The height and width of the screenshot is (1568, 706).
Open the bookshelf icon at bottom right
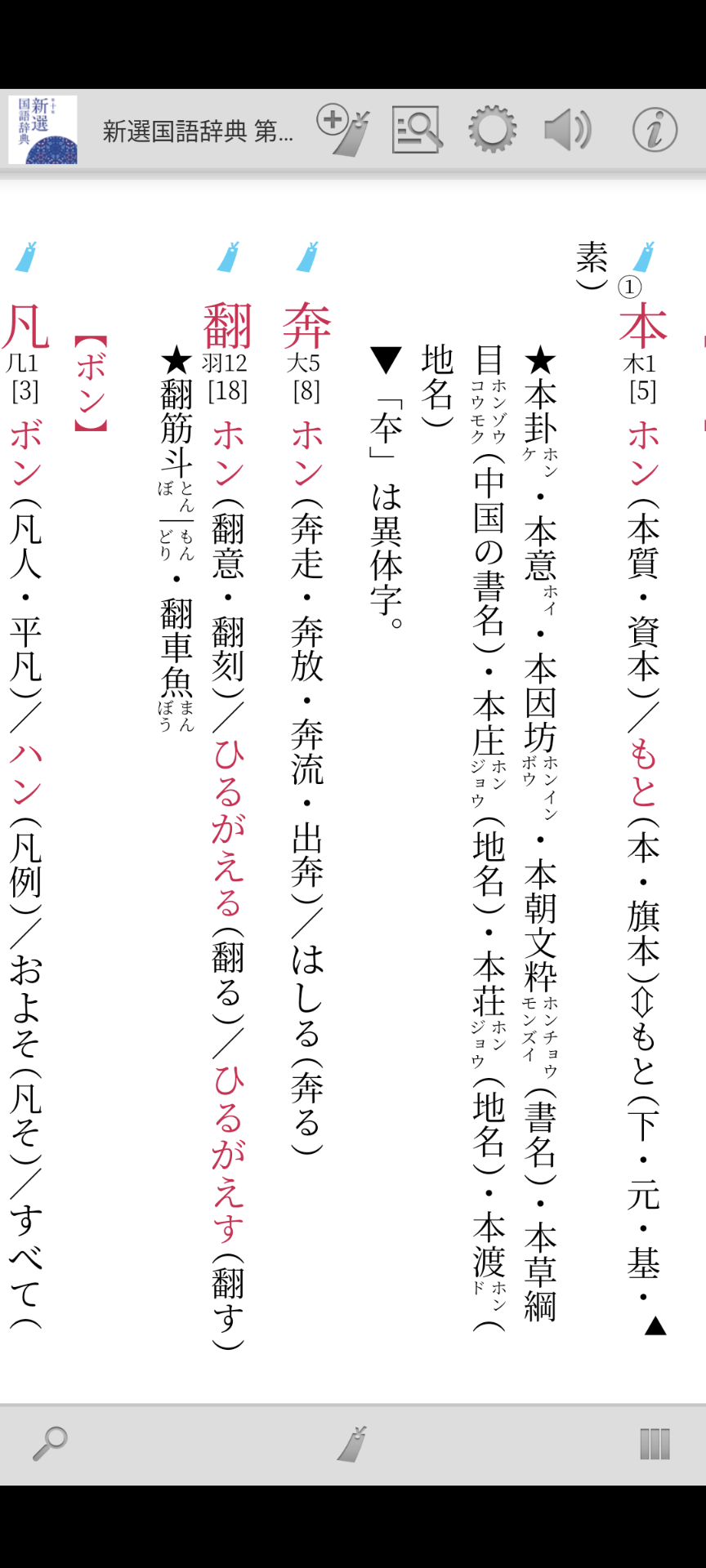tap(655, 1444)
